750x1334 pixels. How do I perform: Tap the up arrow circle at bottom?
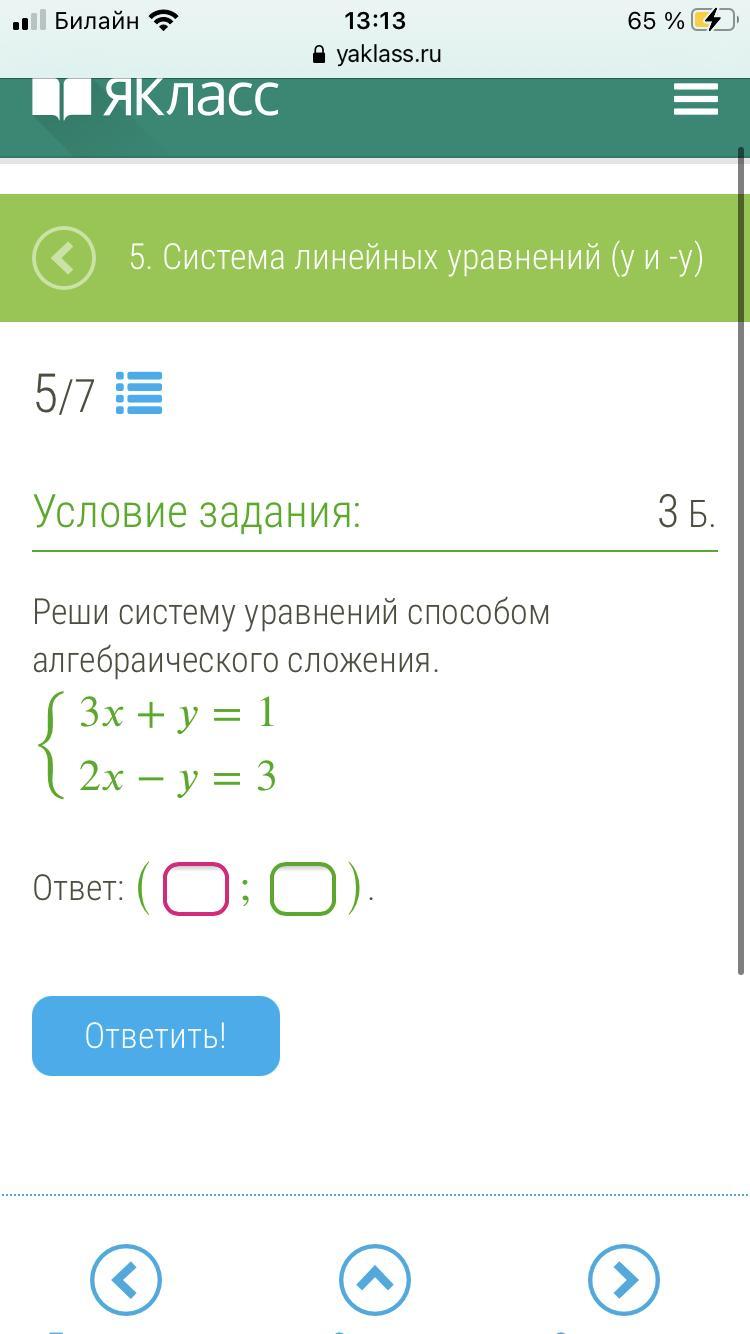[375, 1279]
